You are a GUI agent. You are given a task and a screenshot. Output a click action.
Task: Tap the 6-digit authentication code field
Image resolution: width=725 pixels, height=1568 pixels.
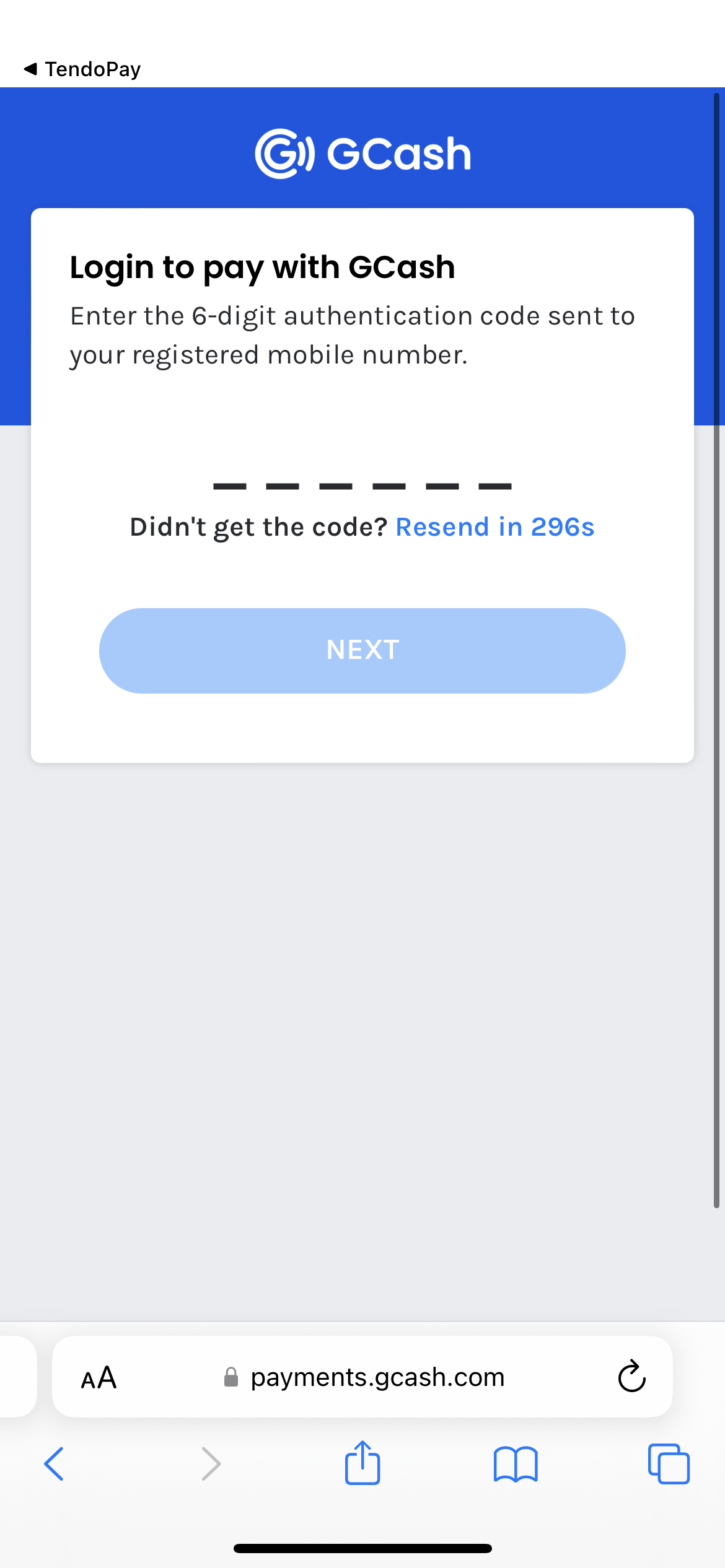362,477
